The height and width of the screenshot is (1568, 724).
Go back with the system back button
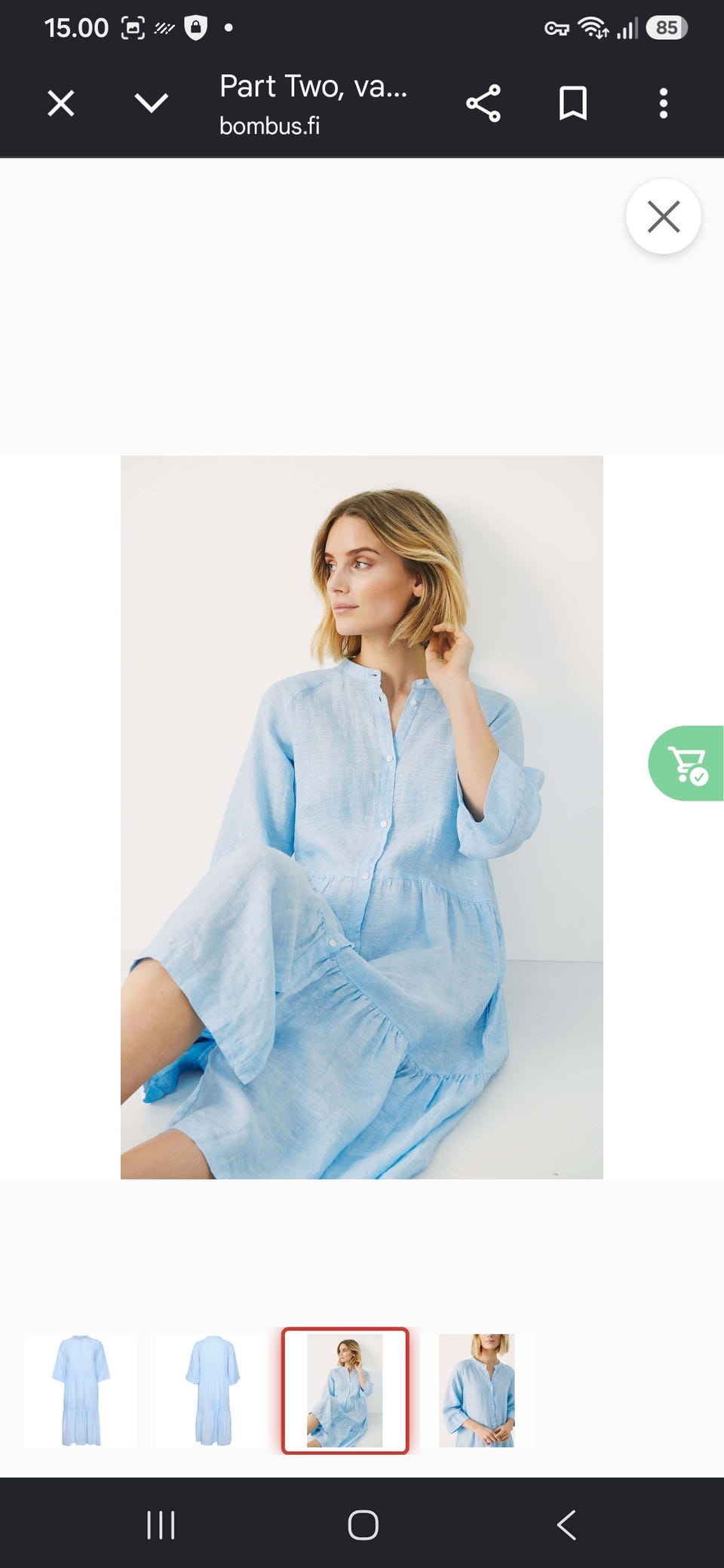pos(566,1524)
